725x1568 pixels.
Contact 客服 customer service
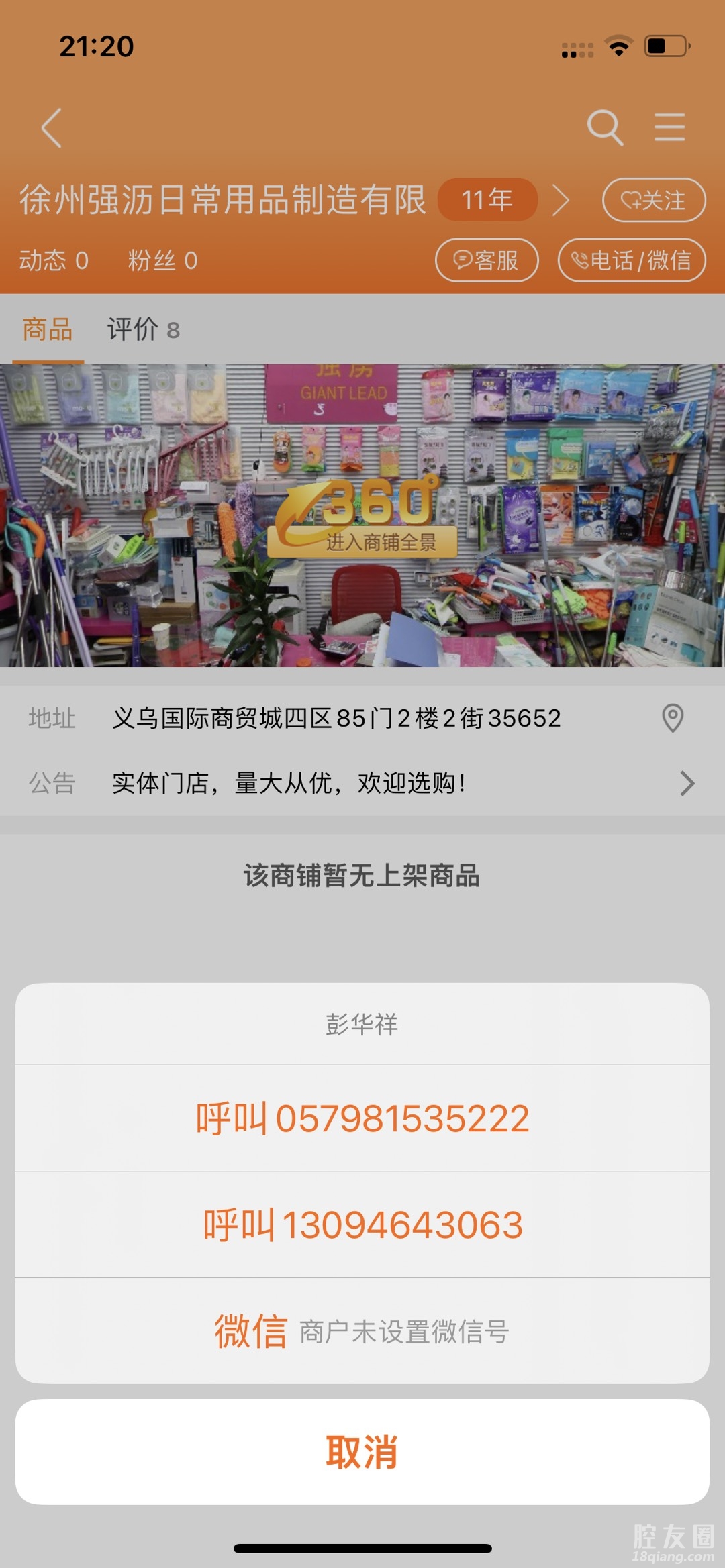point(487,260)
